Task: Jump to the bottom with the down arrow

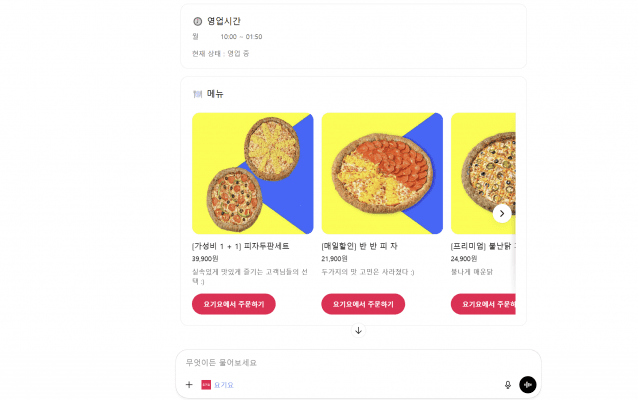Action: tap(358, 330)
